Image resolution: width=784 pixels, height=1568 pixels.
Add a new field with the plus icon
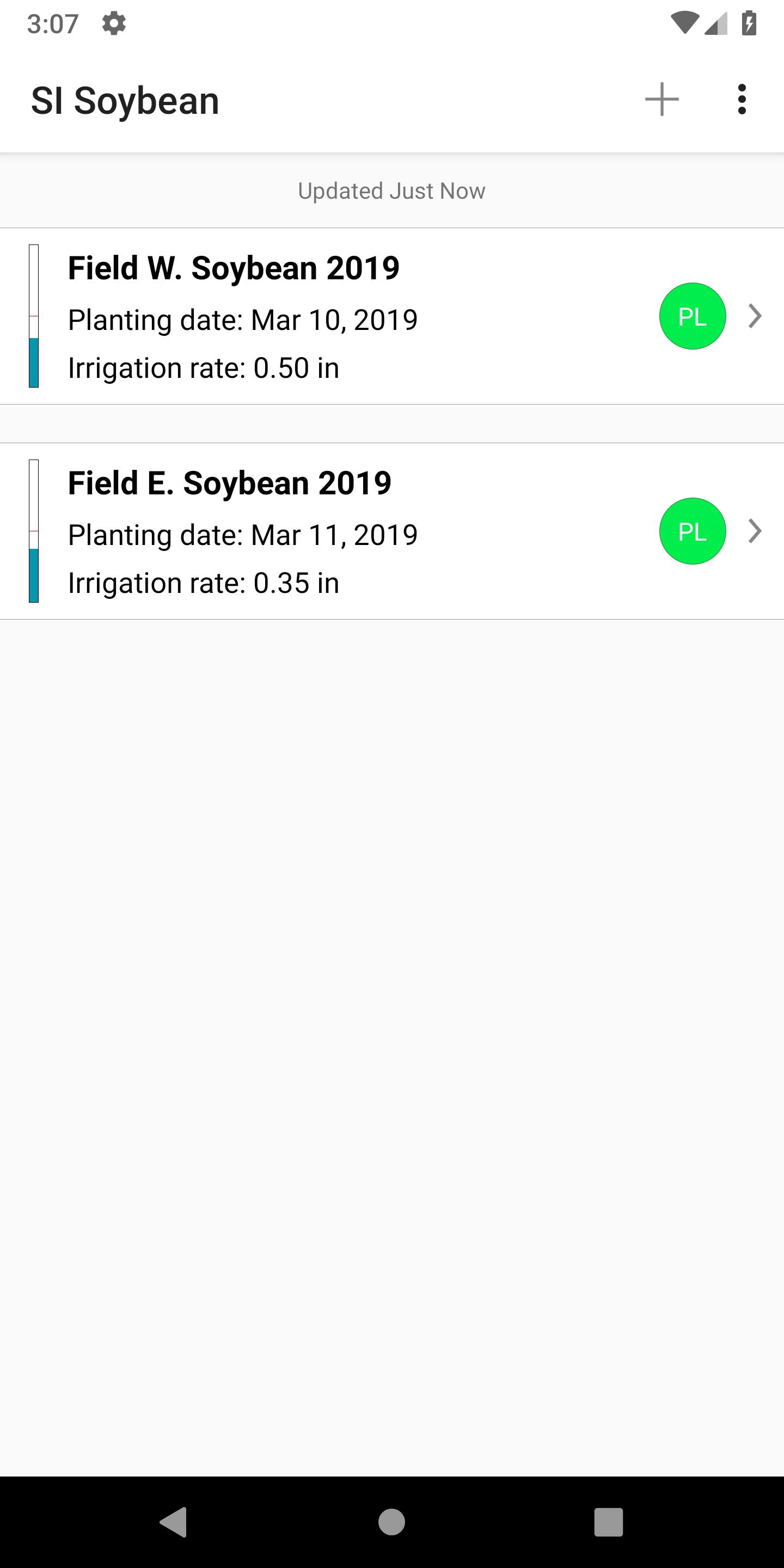click(x=661, y=99)
